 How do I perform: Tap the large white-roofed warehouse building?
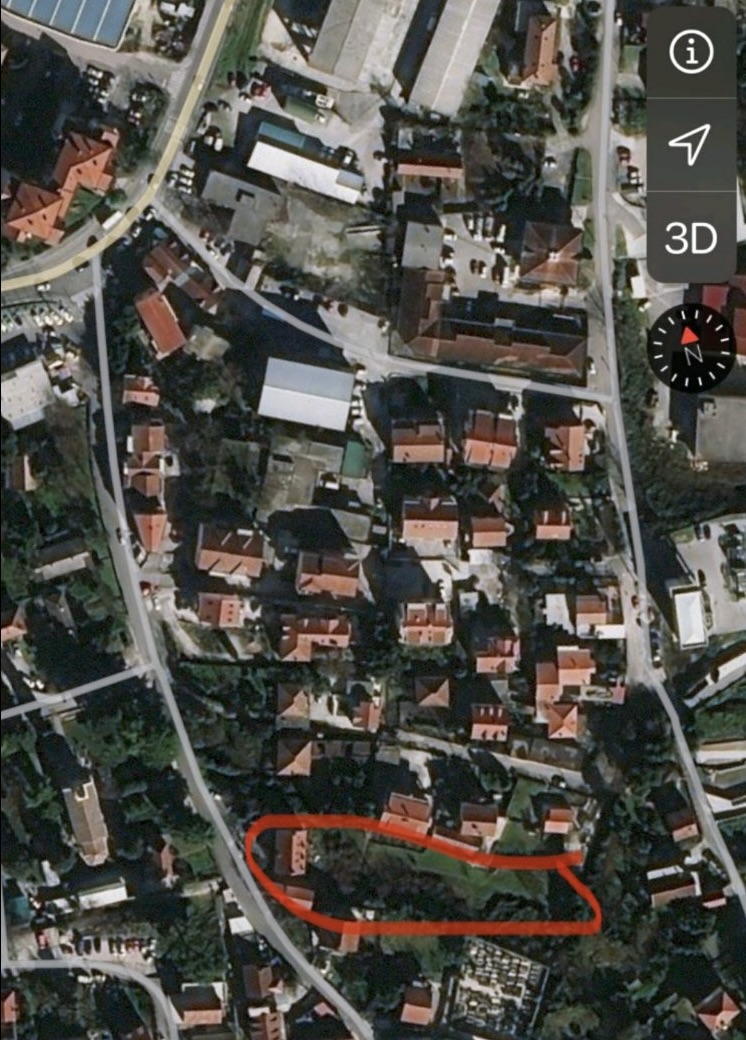[303, 395]
